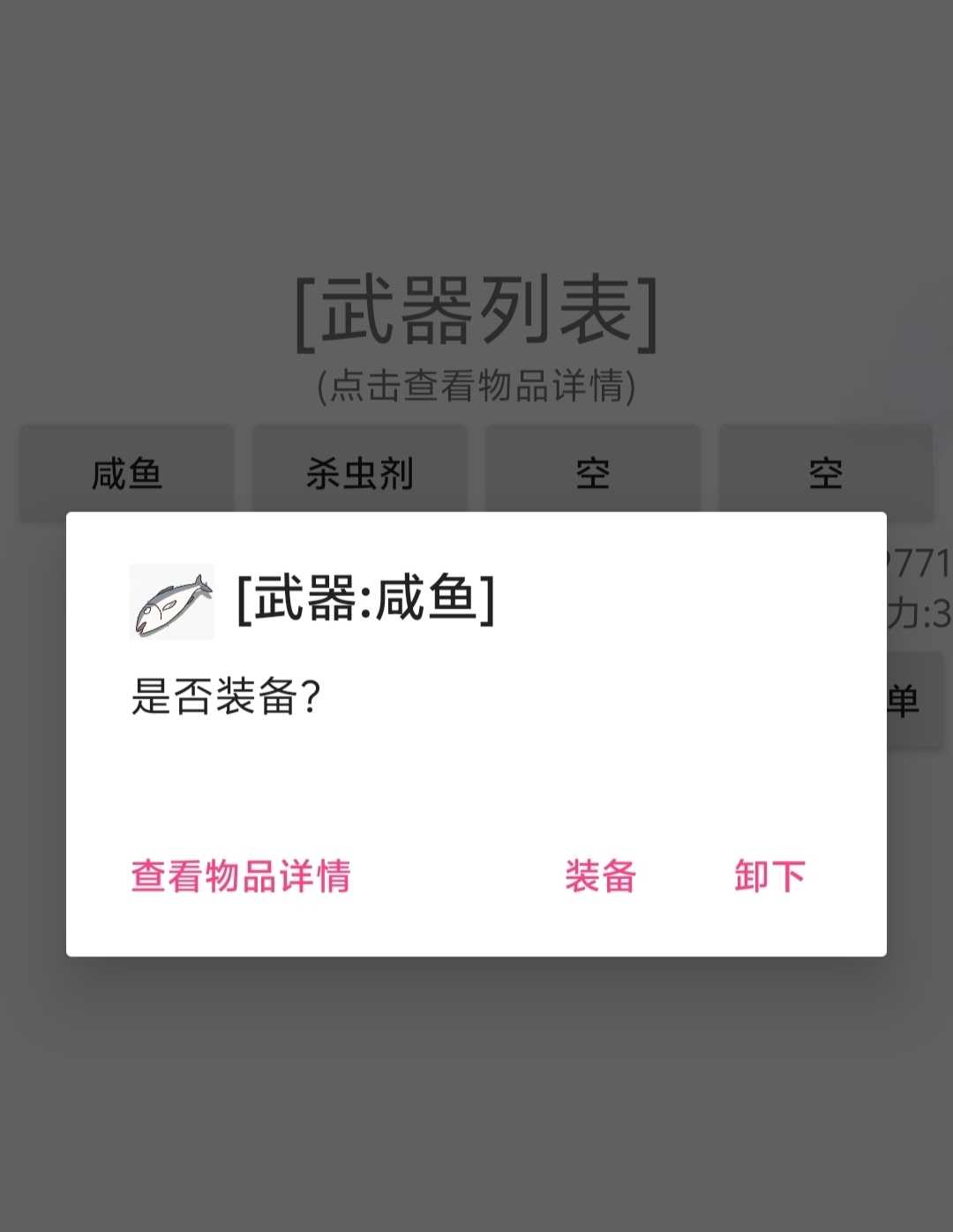This screenshot has height=1232, width=953.
Task: Open 查看物品详情 for the salted fish
Action: tap(241, 876)
